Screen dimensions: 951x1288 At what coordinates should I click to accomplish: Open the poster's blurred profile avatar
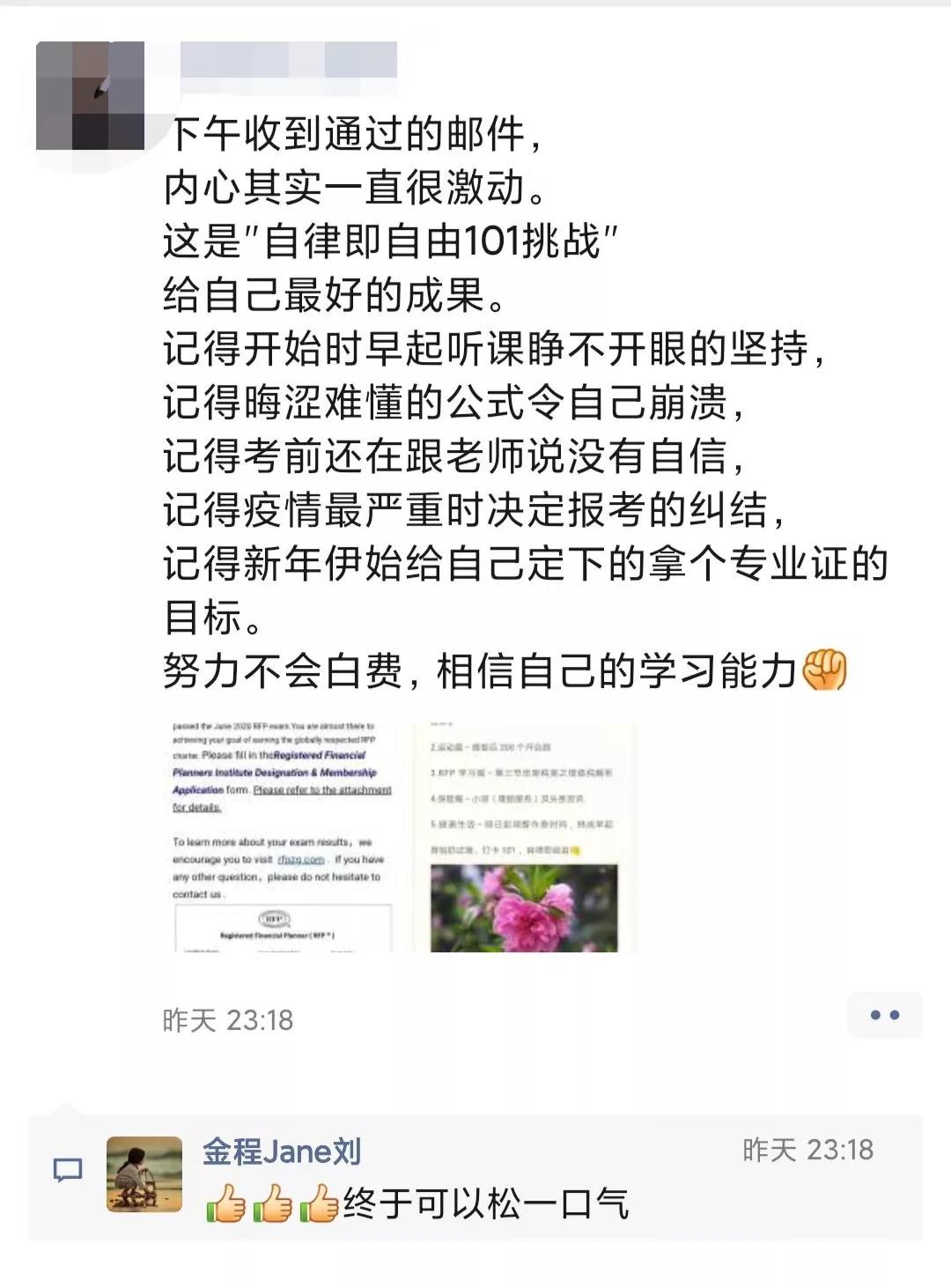tap(90, 95)
